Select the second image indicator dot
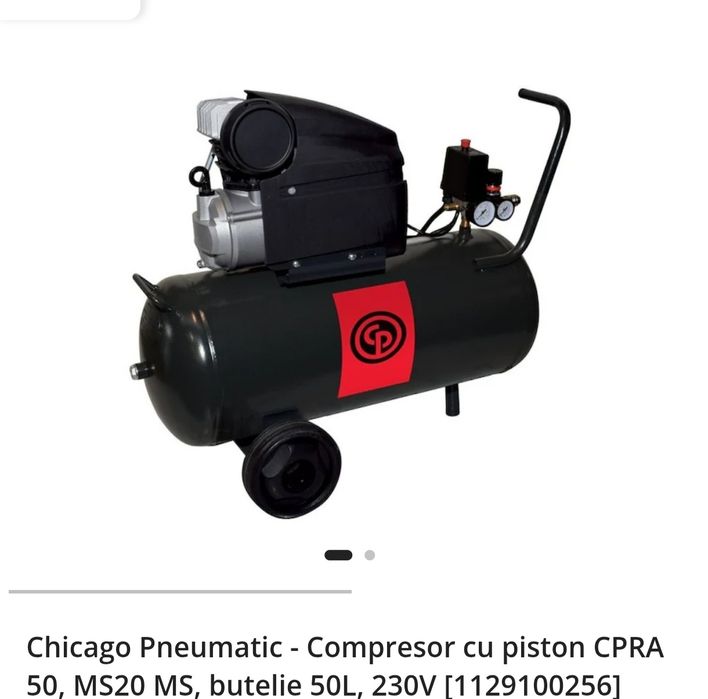Image resolution: width=708 pixels, height=699 pixels. tap(370, 555)
